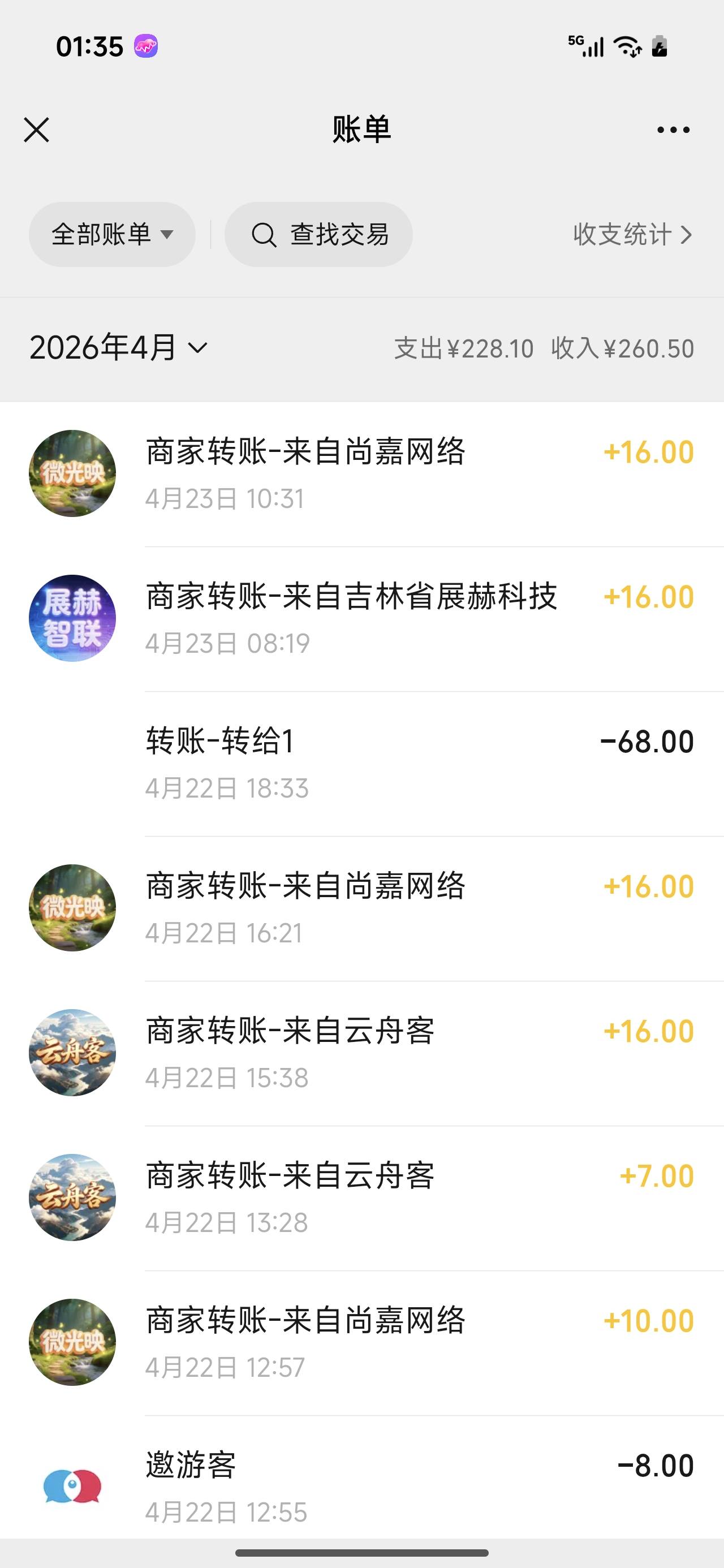Close the 账单 page
Image resolution: width=724 pixels, height=1568 pixels.
[37, 130]
